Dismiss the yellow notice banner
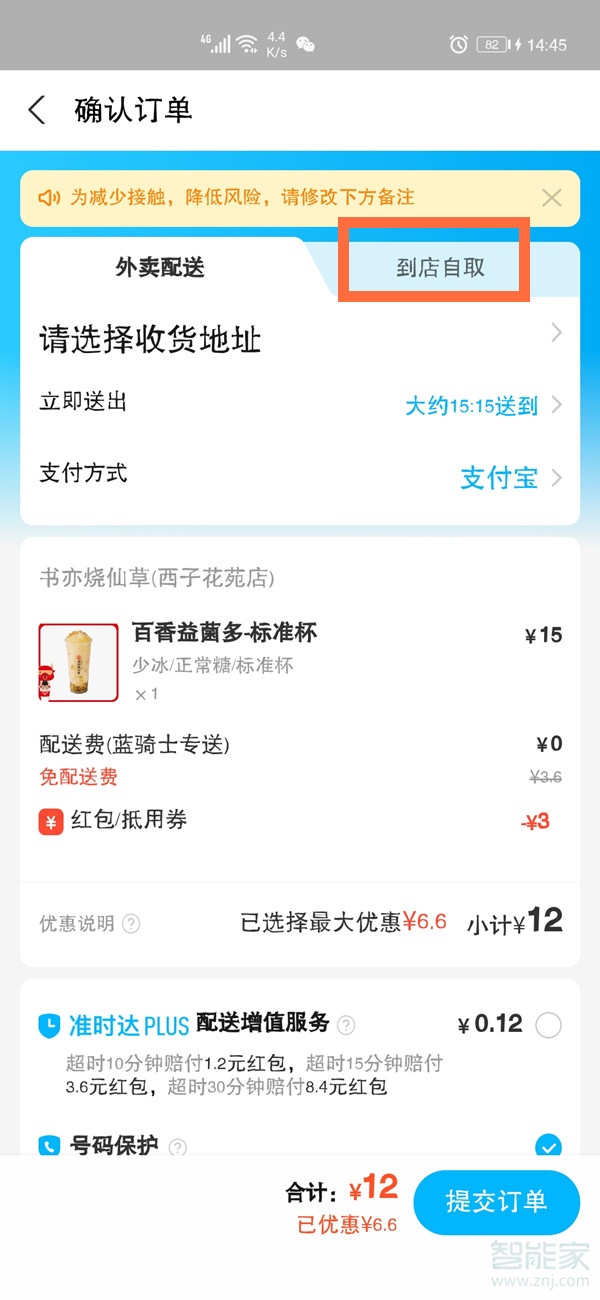This screenshot has width=600, height=1300. pyautogui.click(x=552, y=198)
